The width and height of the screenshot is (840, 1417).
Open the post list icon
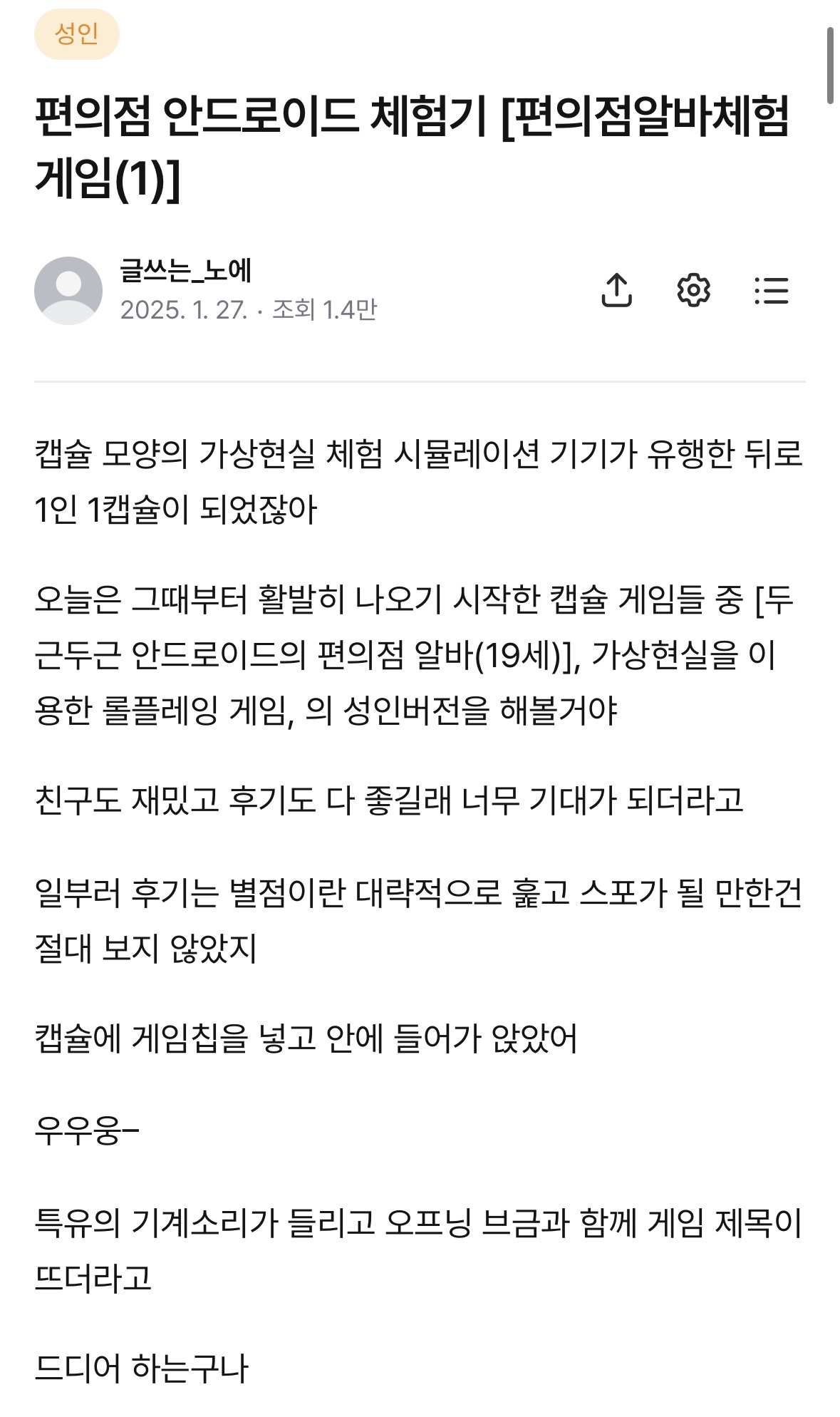[x=771, y=291]
